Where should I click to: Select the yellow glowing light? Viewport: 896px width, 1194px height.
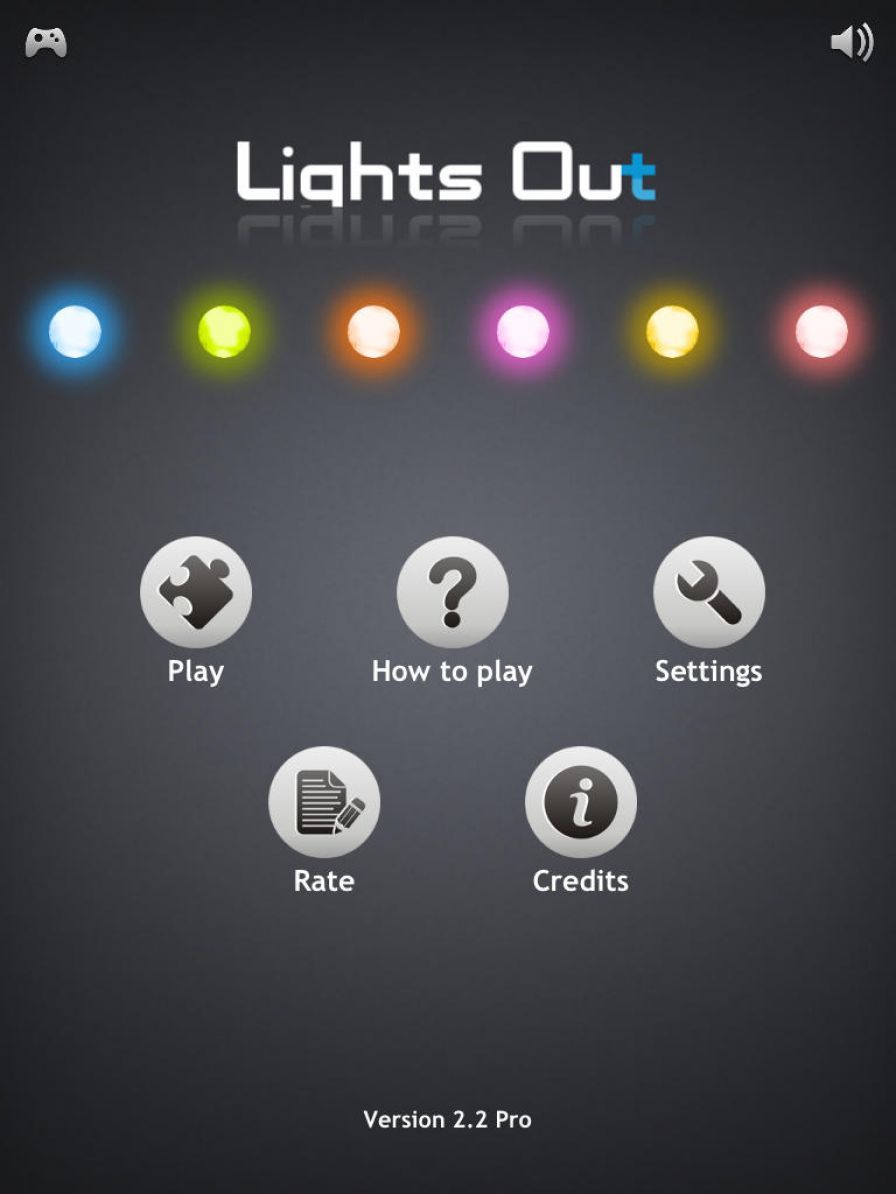[x=670, y=332]
